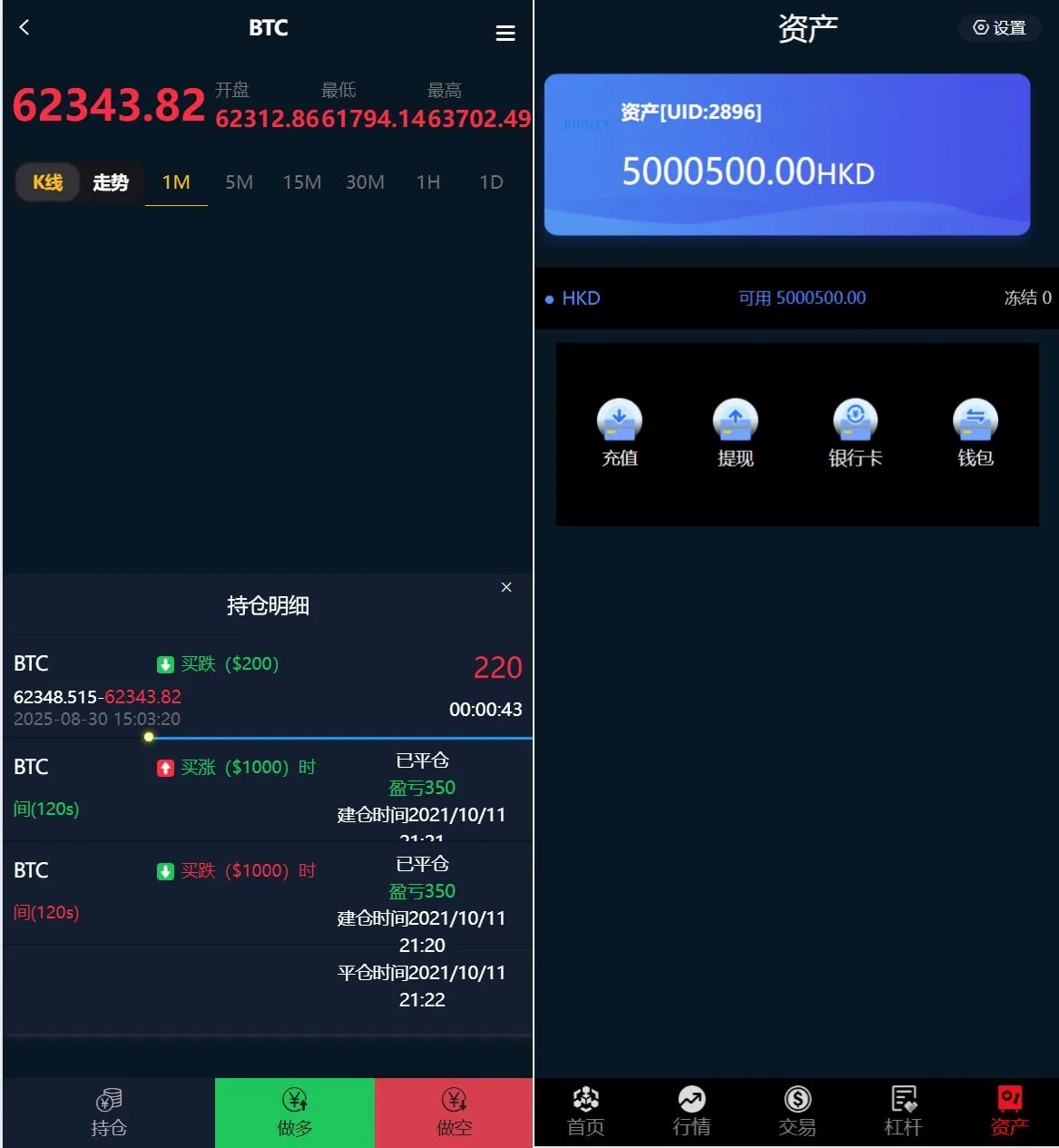Close the 持仓明细 panel
The height and width of the screenshot is (1148, 1059).
[x=506, y=587]
